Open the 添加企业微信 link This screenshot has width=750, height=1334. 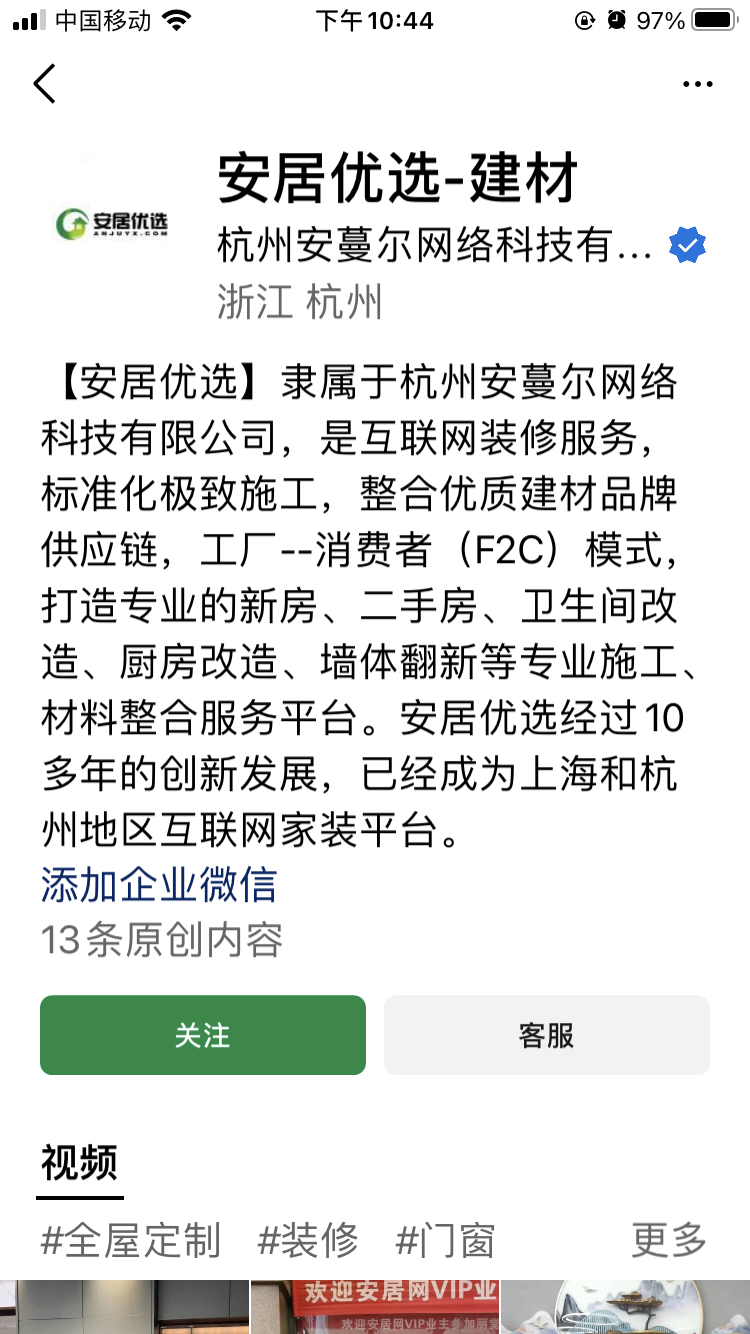[x=158, y=885]
